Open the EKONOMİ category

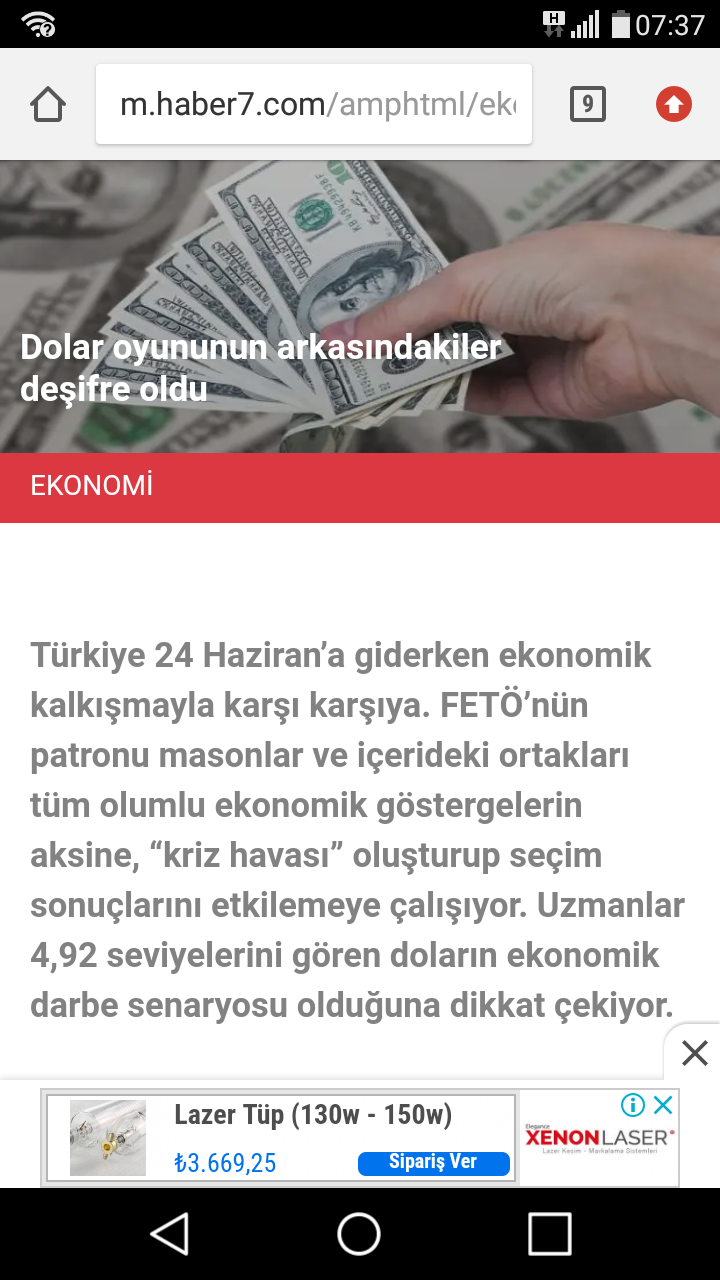pos(92,486)
